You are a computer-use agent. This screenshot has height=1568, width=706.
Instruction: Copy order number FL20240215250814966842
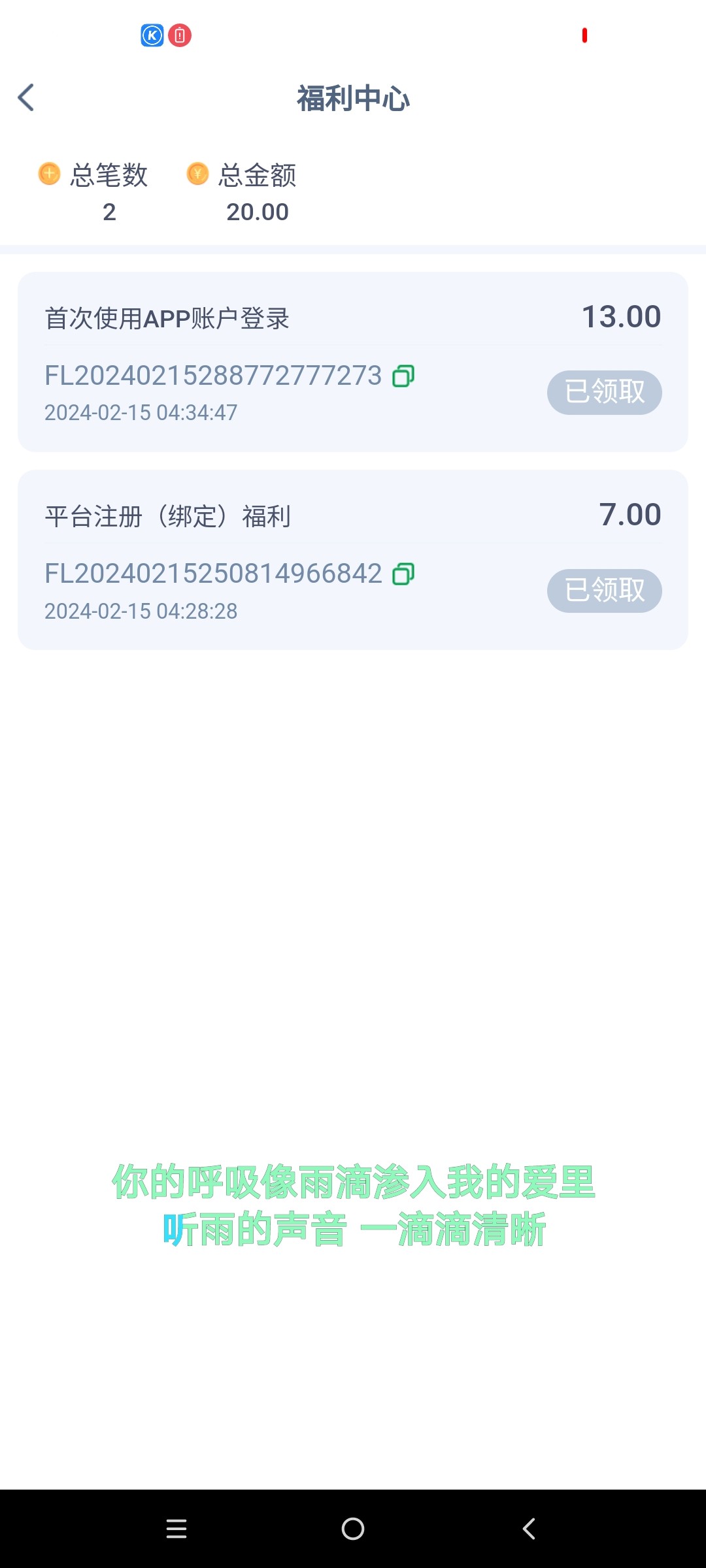coord(403,574)
